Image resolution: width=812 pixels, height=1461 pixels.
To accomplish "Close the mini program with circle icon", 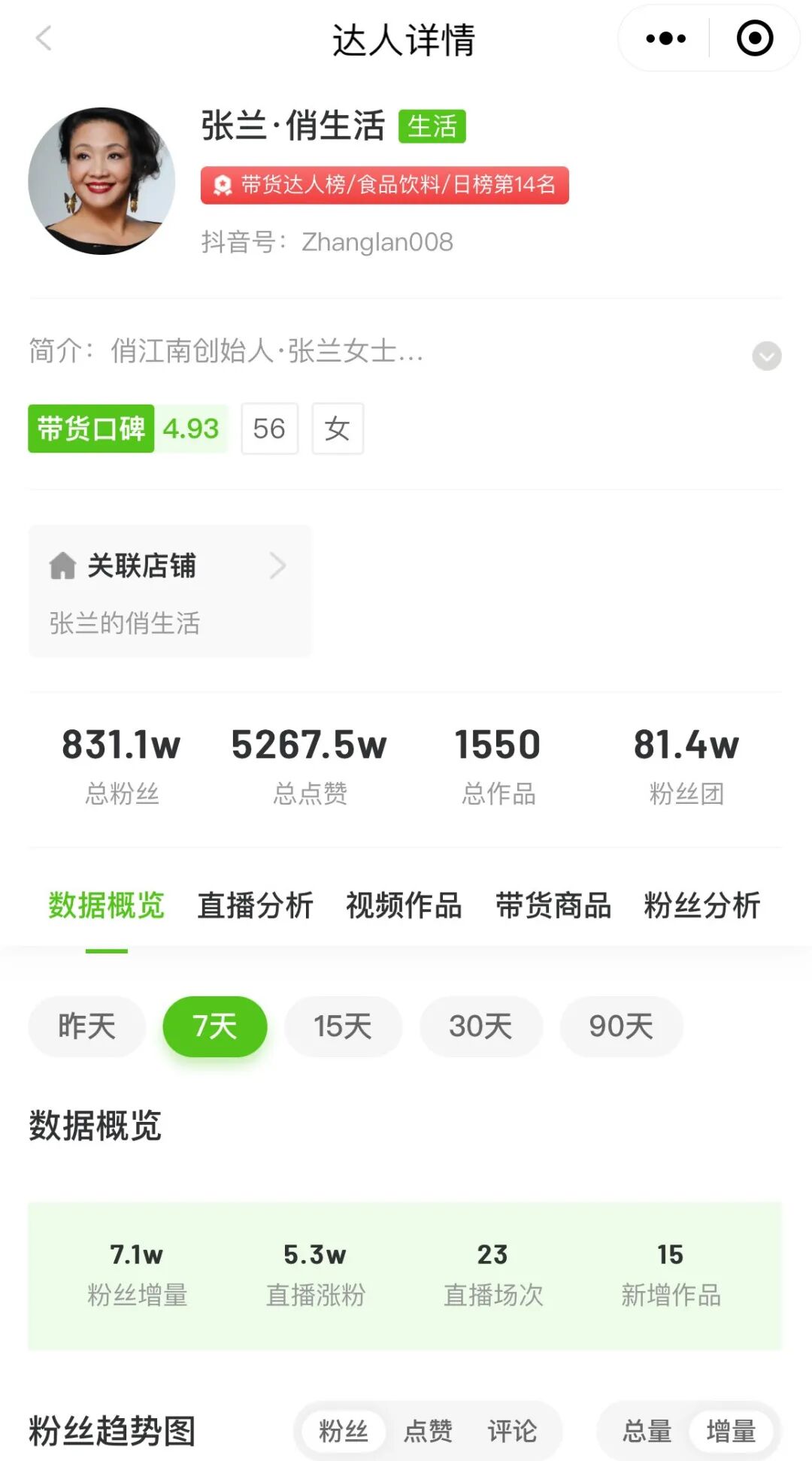I will coord(754,38).
